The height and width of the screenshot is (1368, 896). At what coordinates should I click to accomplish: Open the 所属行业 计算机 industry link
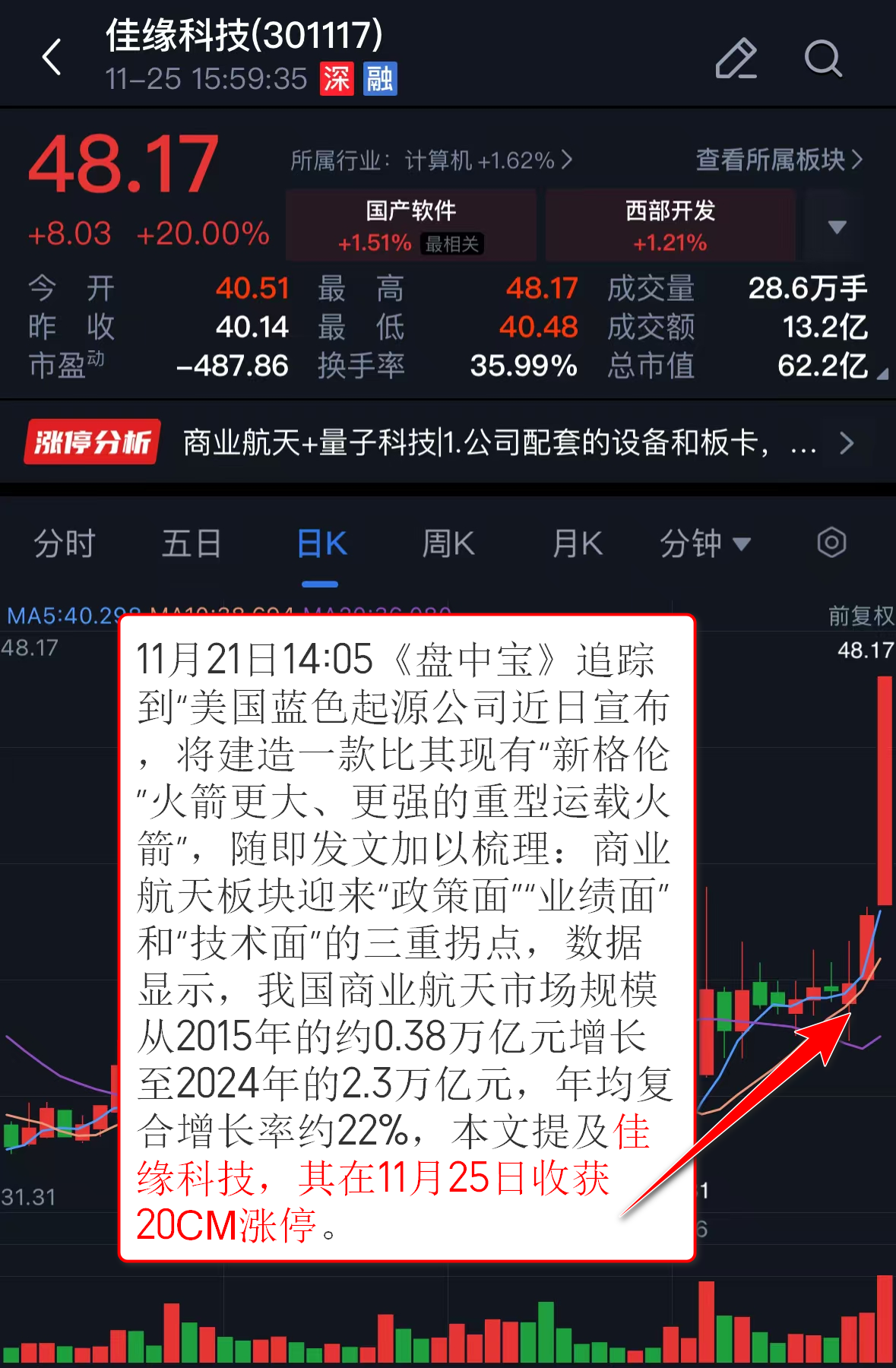[430, 160]
